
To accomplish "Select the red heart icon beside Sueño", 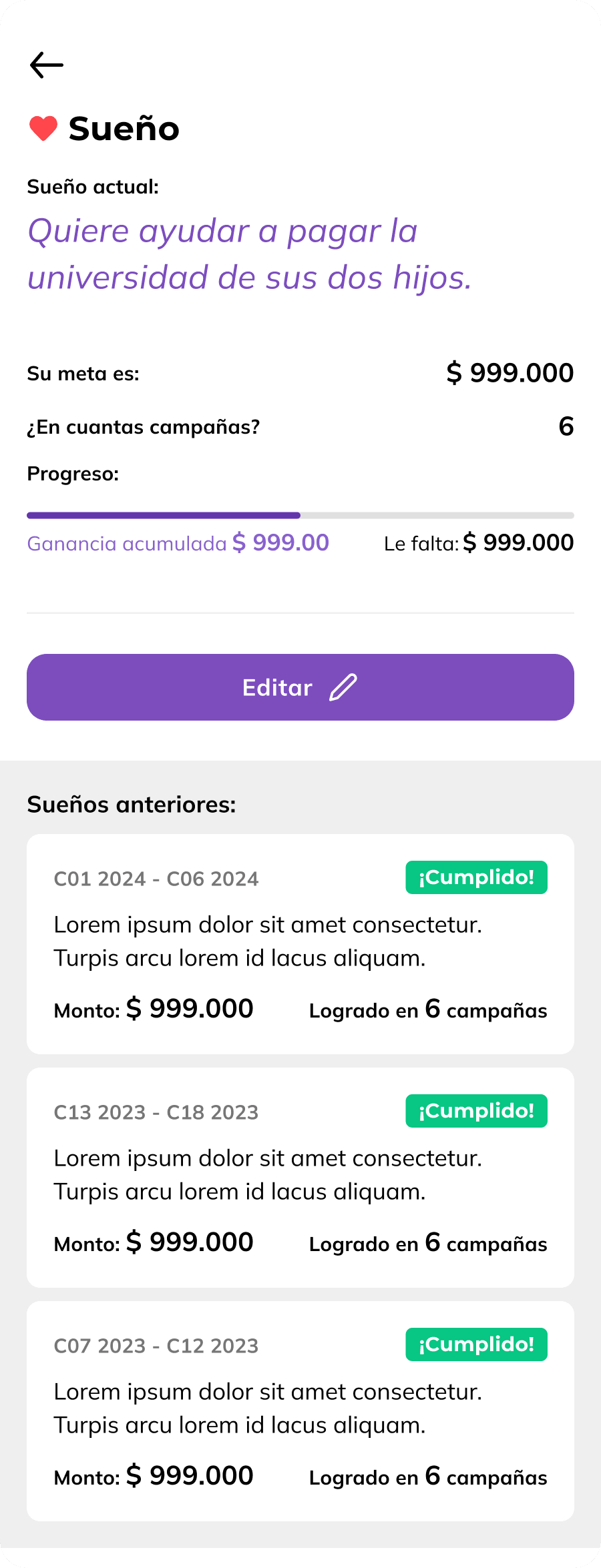I will pos(43,128).
